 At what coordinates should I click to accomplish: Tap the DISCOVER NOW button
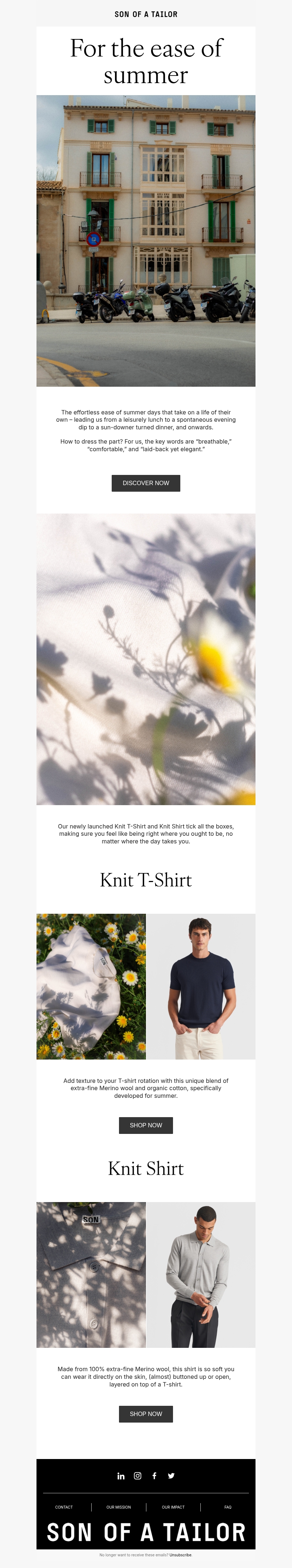146,483
